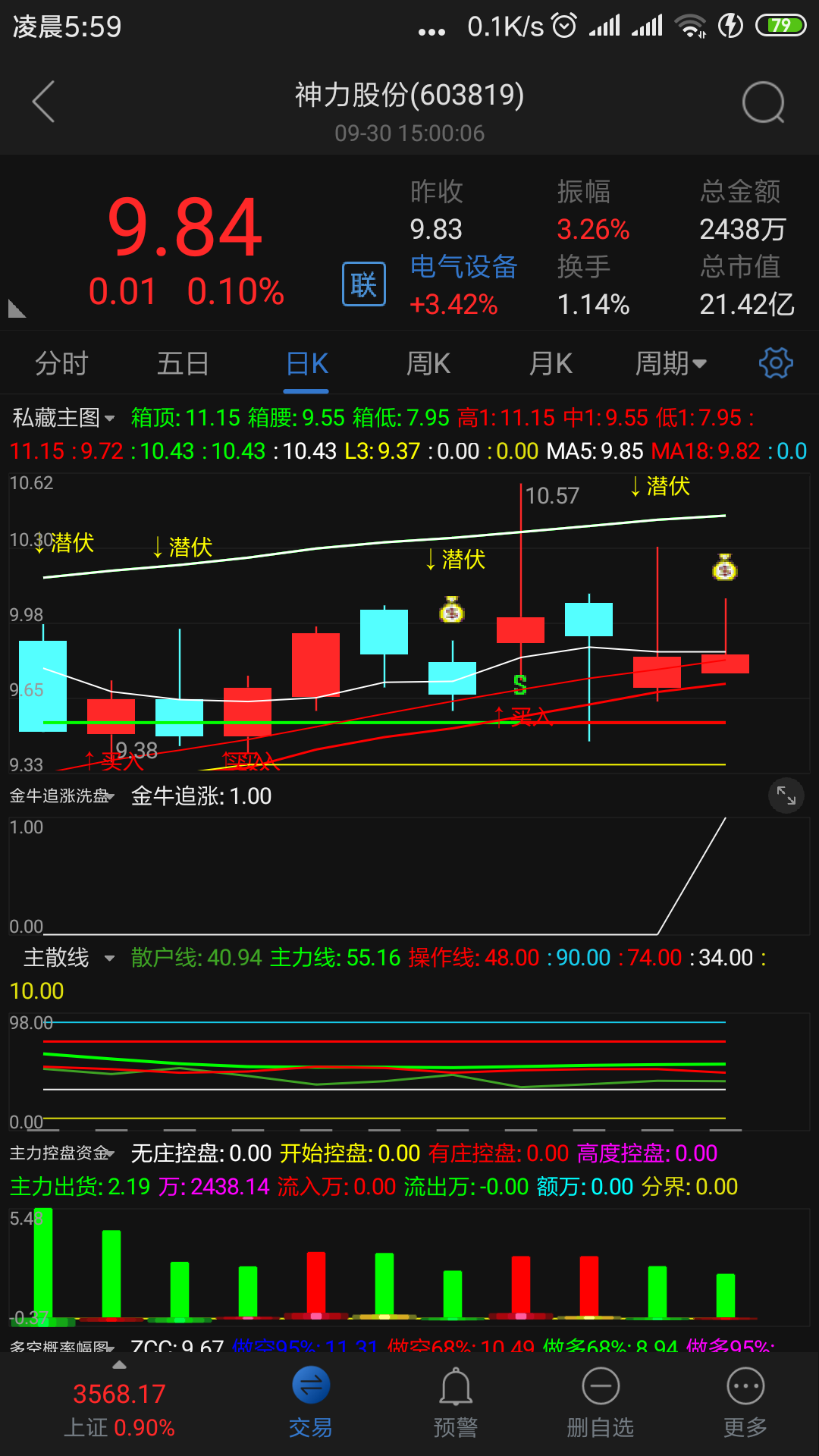
Task: Switch to 周K chart tab
Action: click(428, 364)
